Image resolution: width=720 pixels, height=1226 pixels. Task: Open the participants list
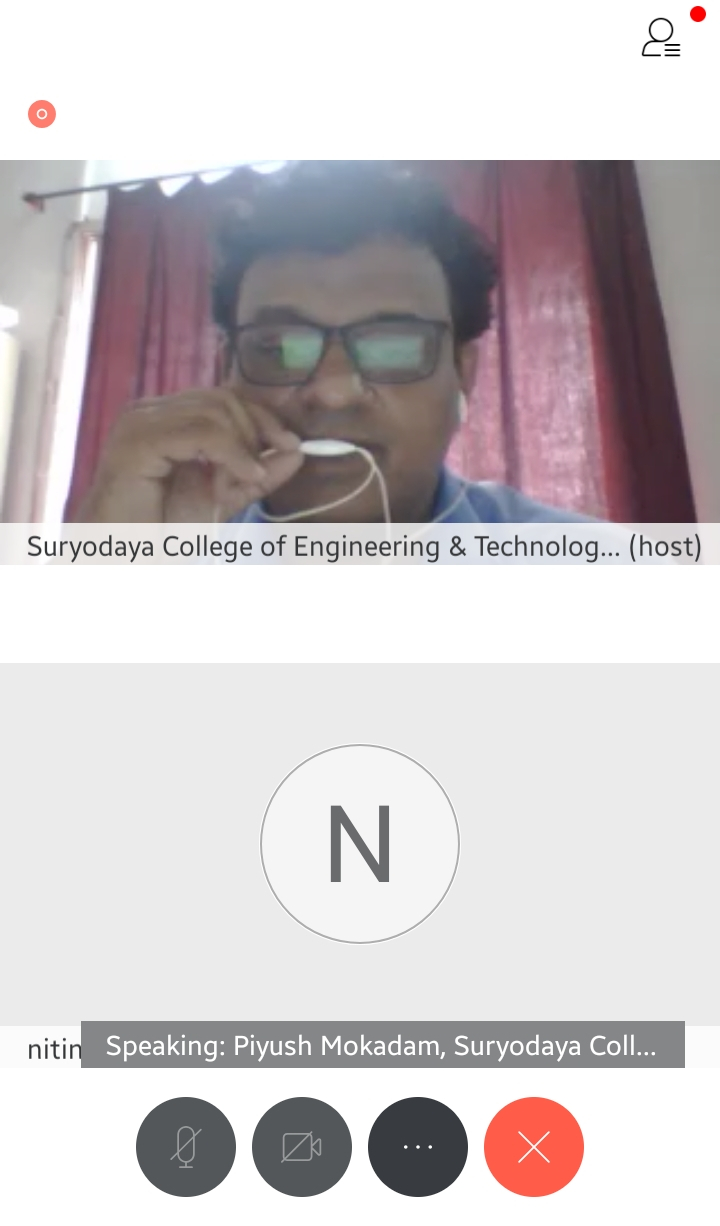661,38
